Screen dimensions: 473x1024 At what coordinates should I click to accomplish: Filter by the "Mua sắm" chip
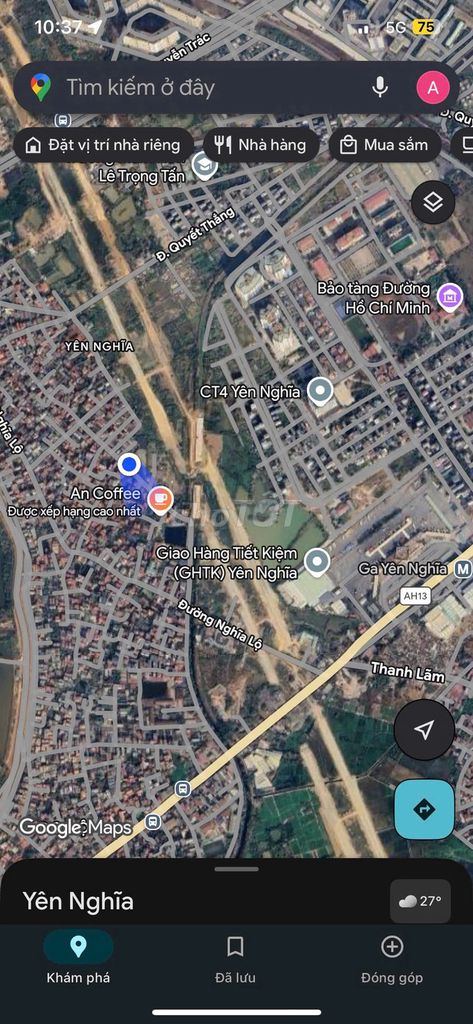coord(385,145)
